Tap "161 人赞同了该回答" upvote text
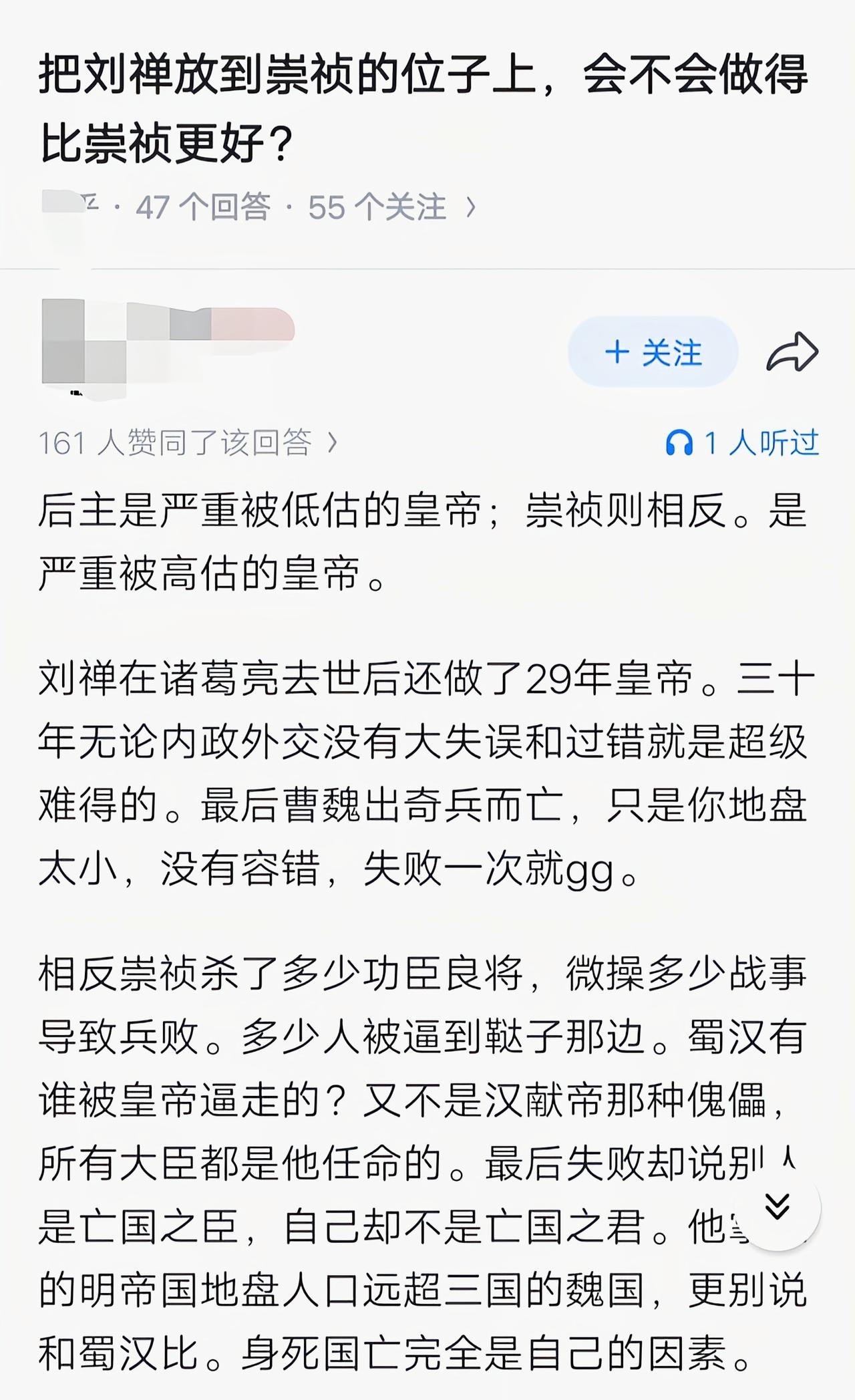855x1400 pixels. [x=177, y=442]
